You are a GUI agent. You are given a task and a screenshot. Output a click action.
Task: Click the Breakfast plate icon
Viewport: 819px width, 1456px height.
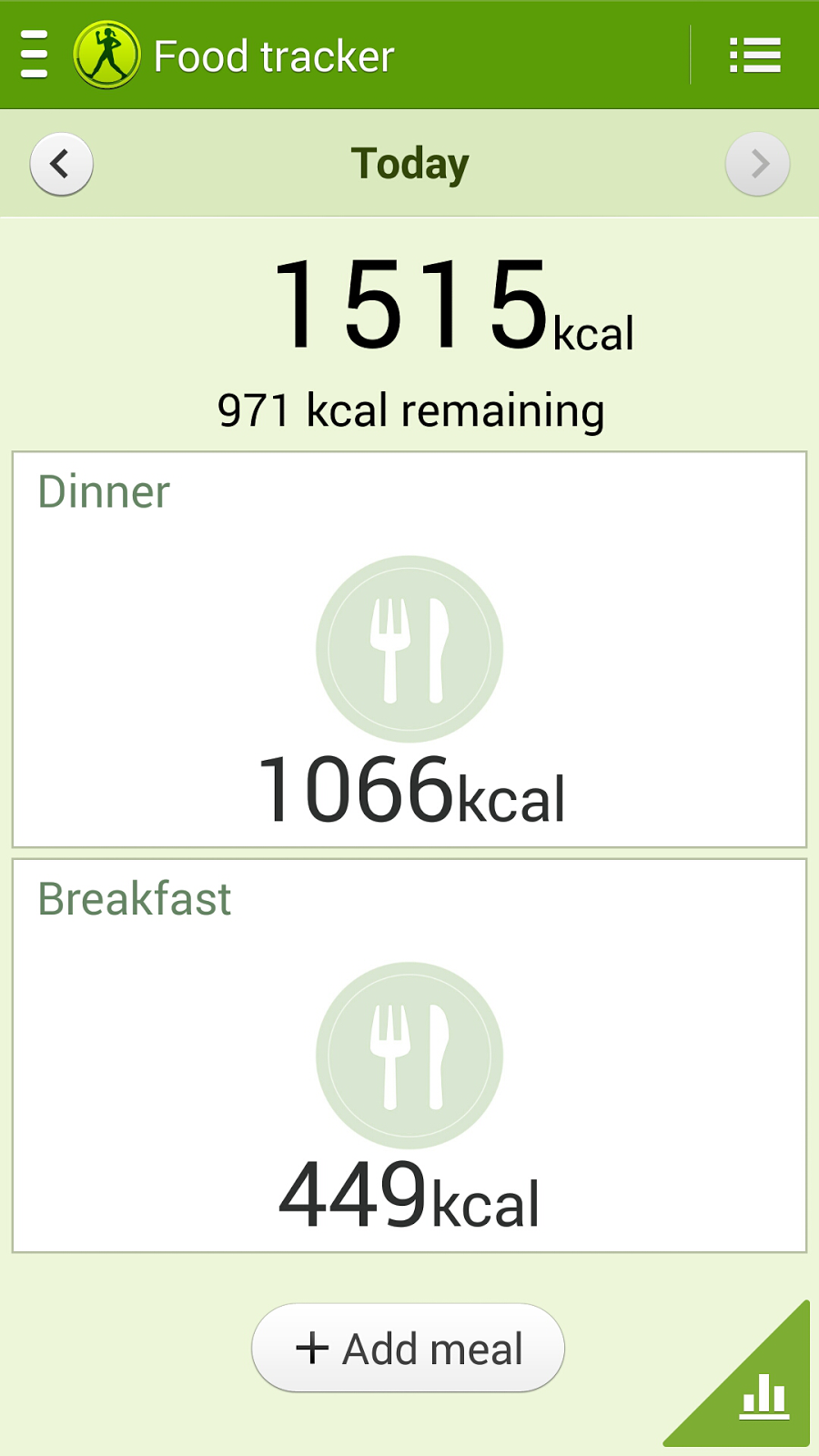pos(409,1054)
